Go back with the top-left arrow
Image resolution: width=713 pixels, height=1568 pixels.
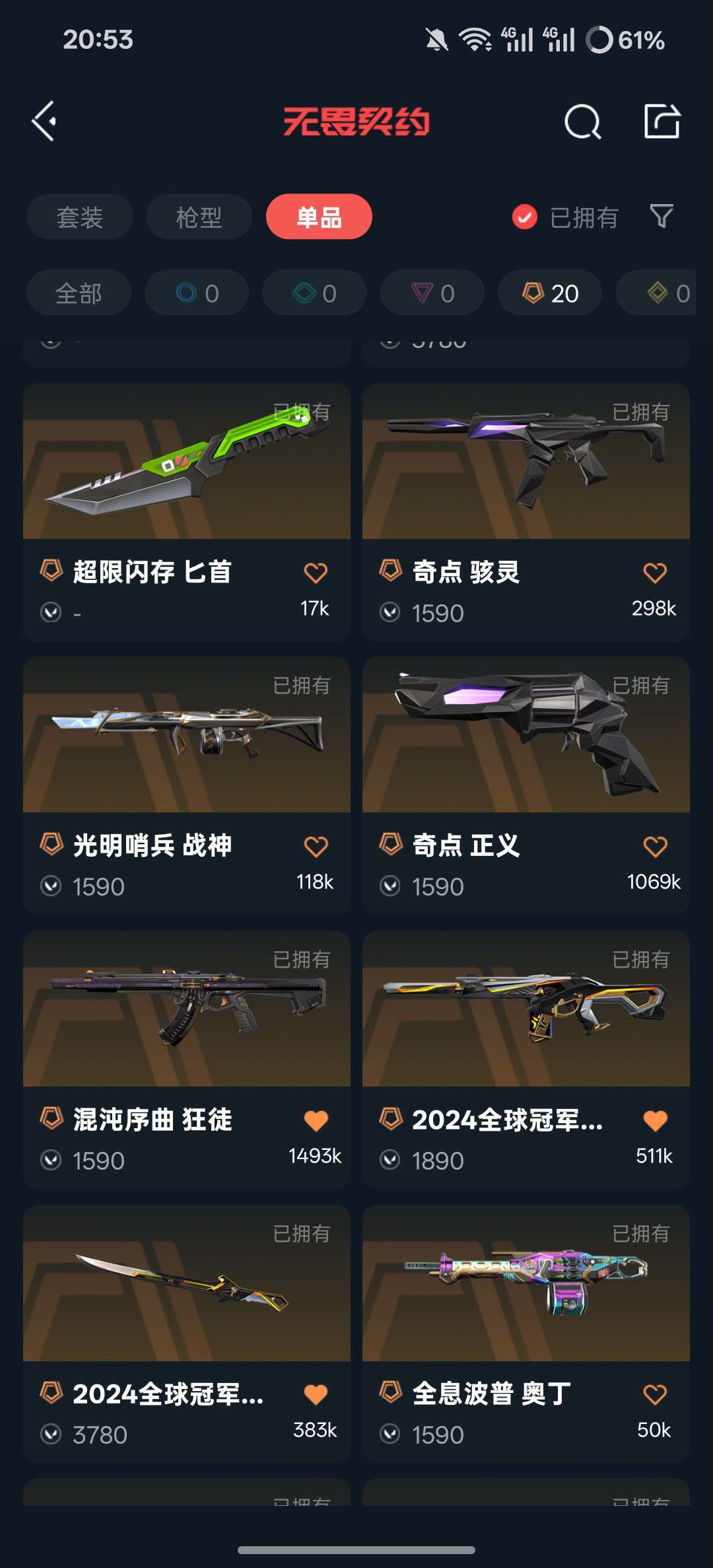tap(44, 122)
